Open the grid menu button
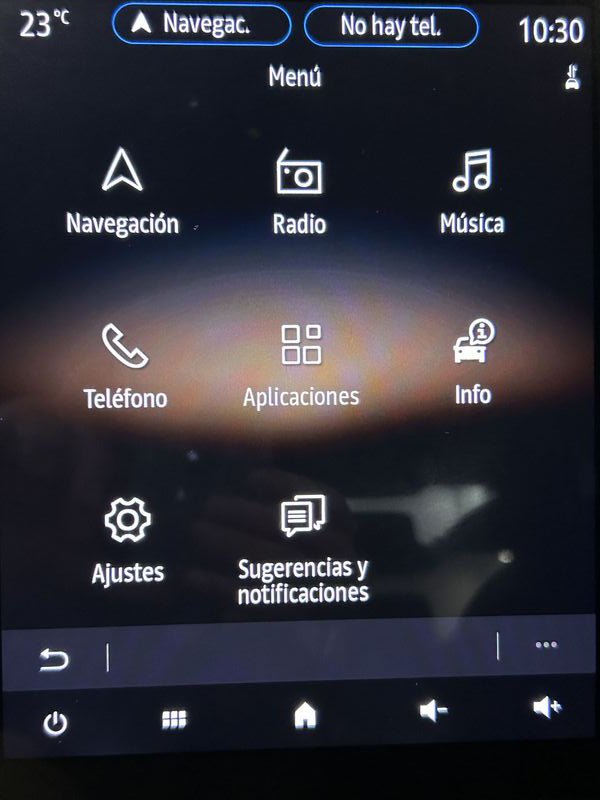The height and width of the screenshot is (800, 600). coord(174,719)
